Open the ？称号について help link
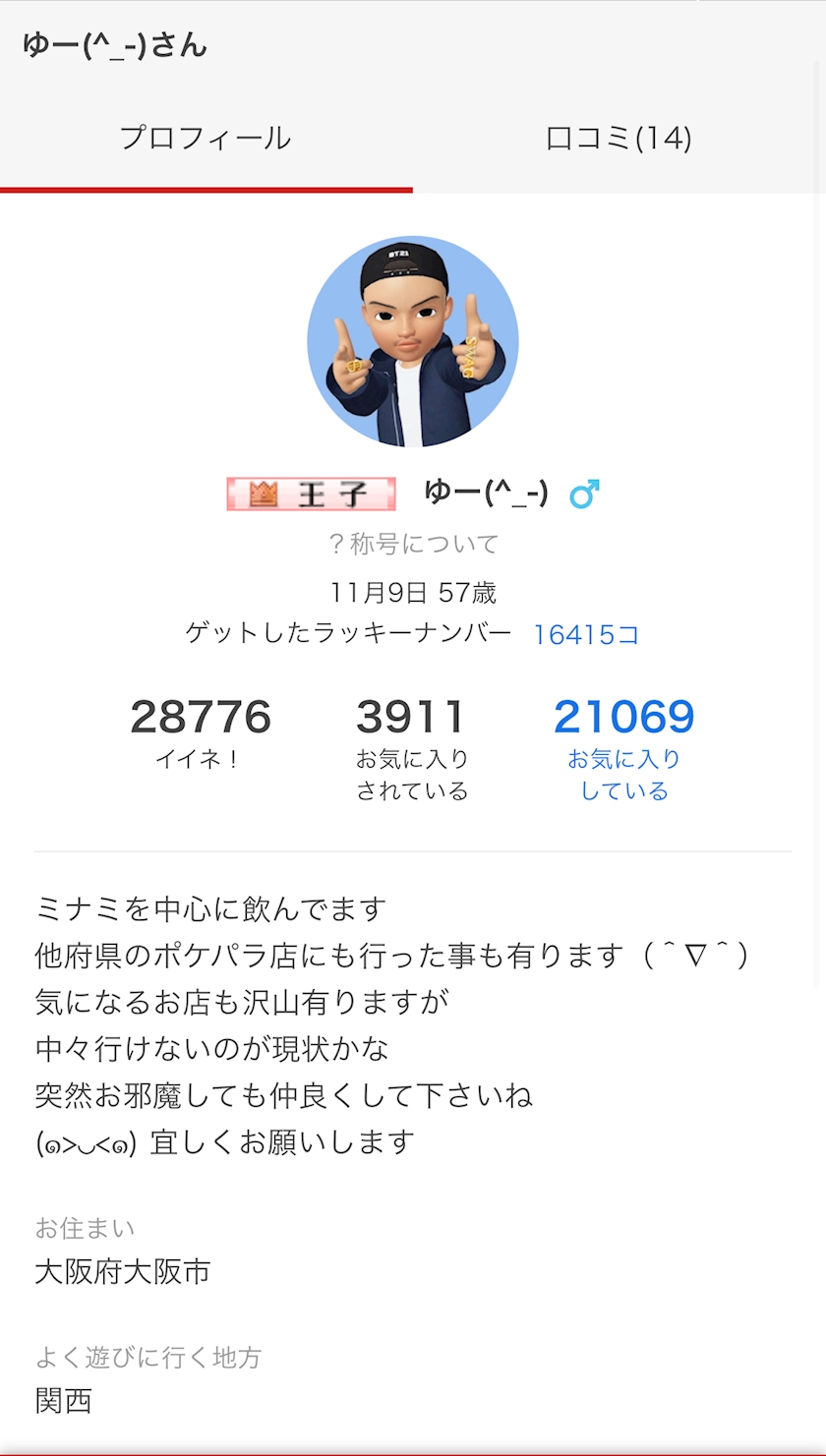The width and height of the screenshot is (826, 1456). coord(413,544)
